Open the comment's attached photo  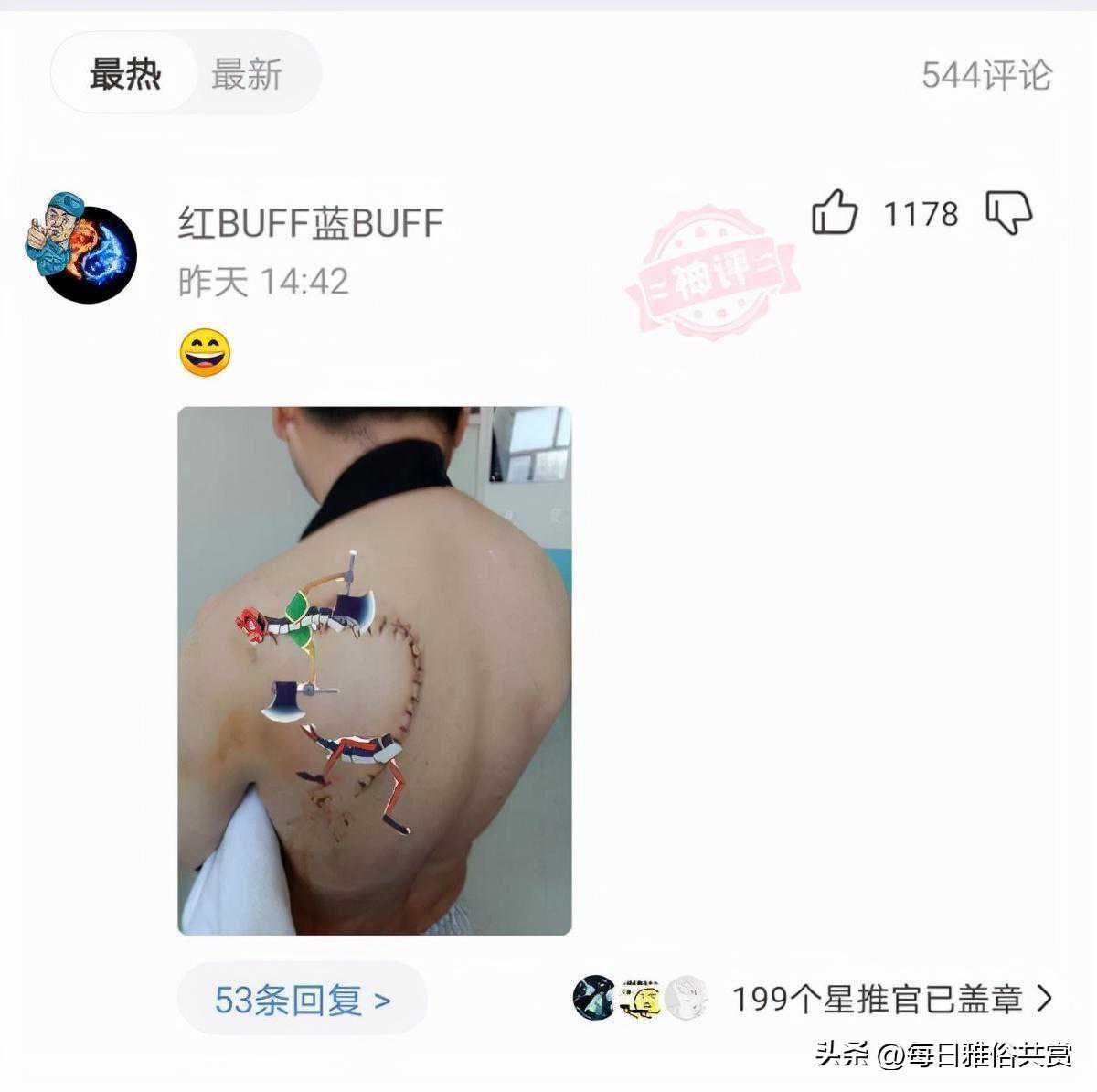374,670
